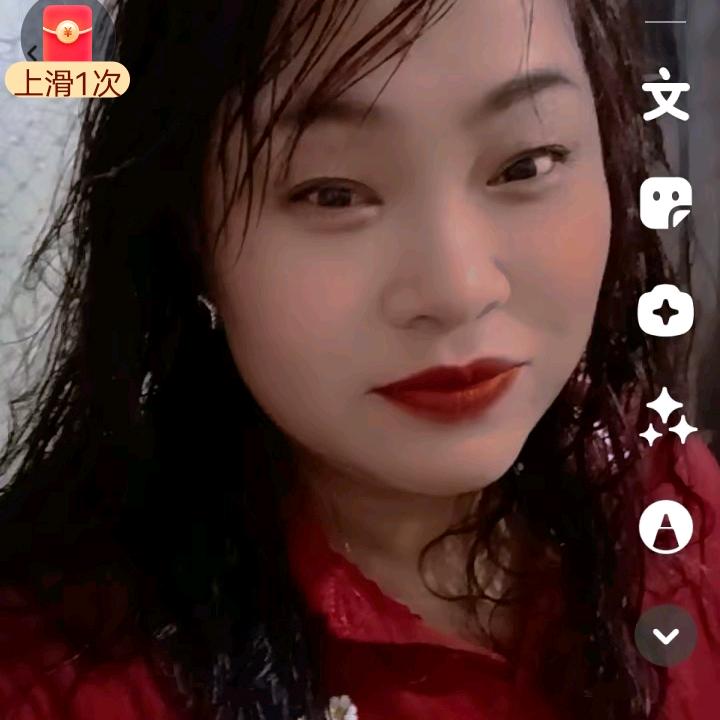Open the beautify sparkles tool
The image size is (720, 720).
point(667,418)
